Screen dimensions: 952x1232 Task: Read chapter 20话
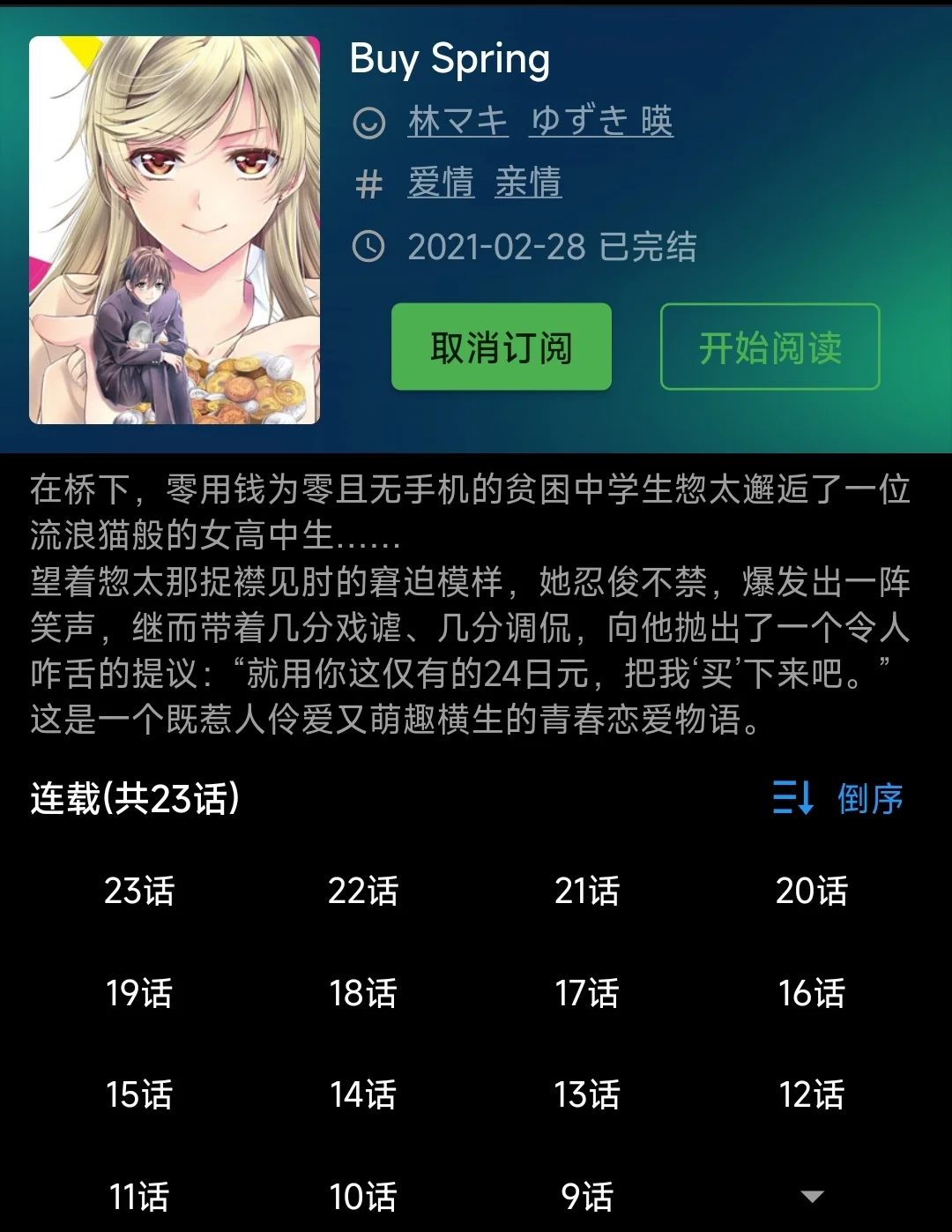(811, 891)
